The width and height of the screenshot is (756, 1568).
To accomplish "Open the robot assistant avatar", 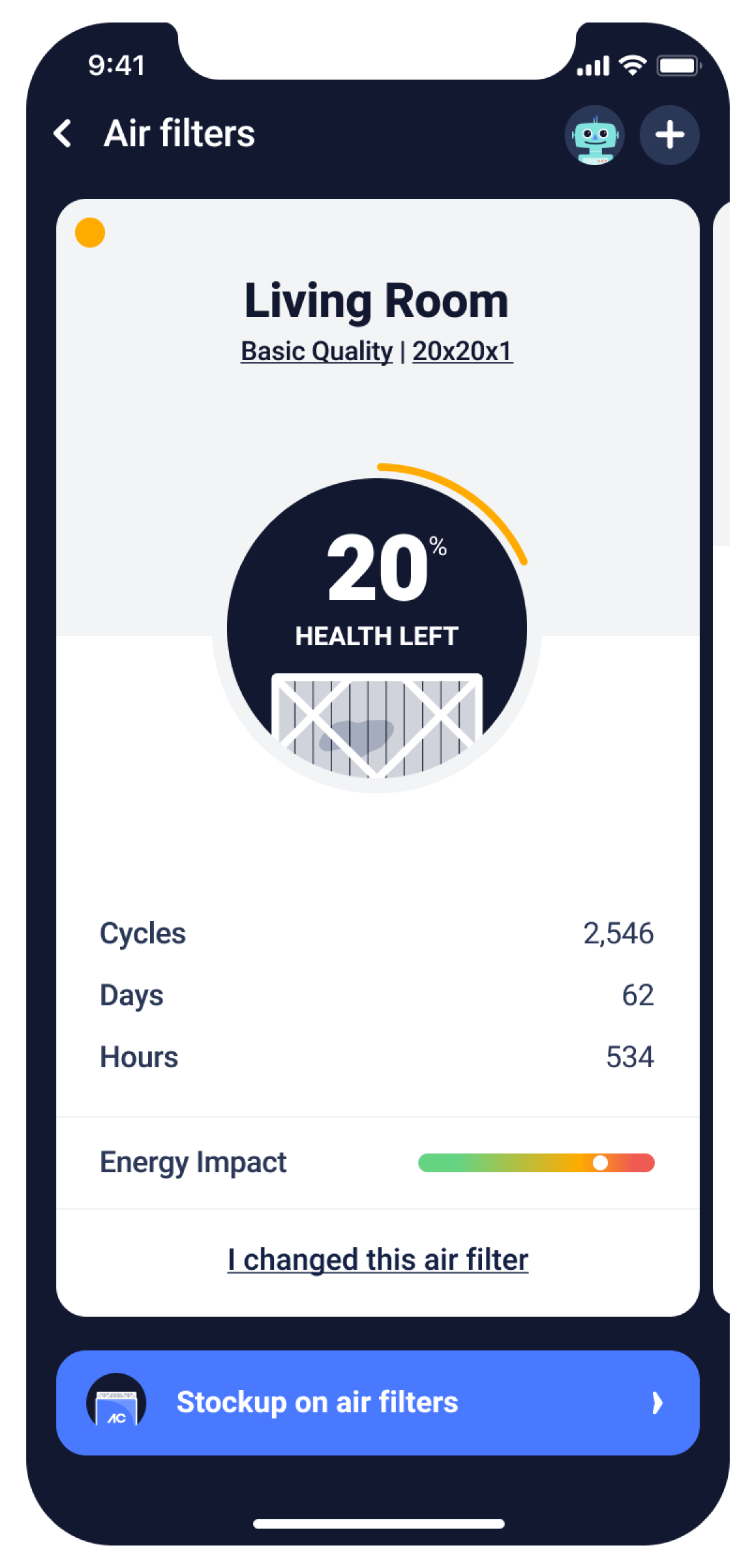I will click(594, 135).
